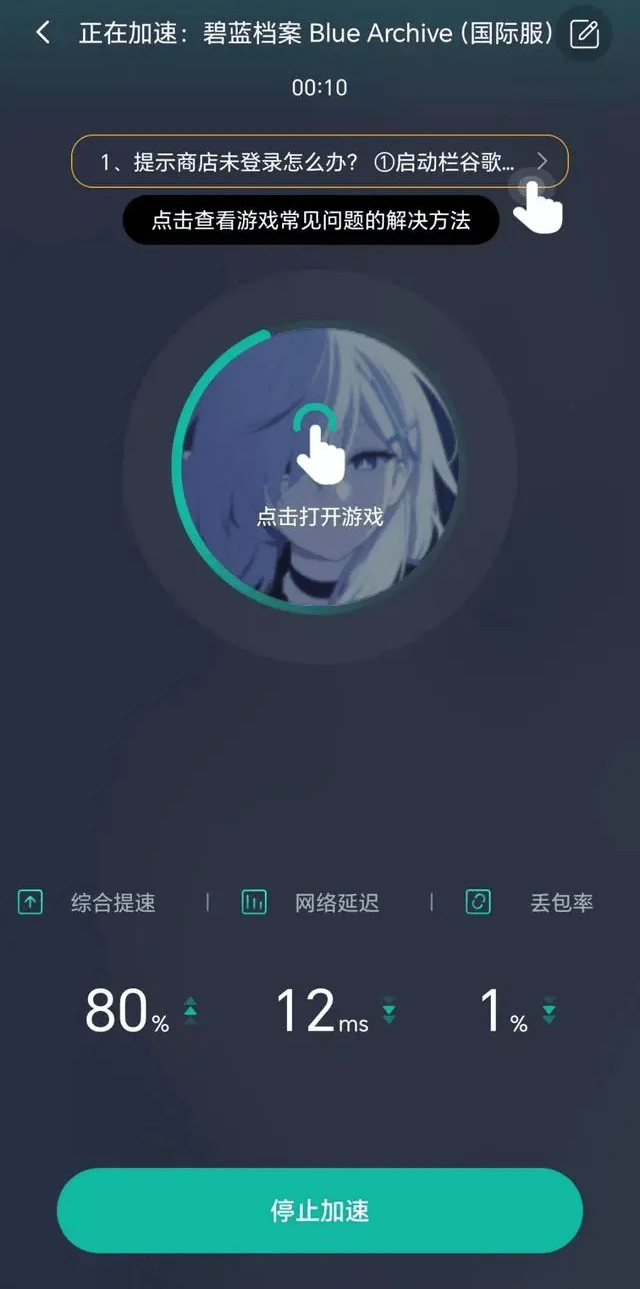The width and height of the screenshot is (640, 1289).
Task: Open the FAQ tip about store login
Action: coord(319,161)
